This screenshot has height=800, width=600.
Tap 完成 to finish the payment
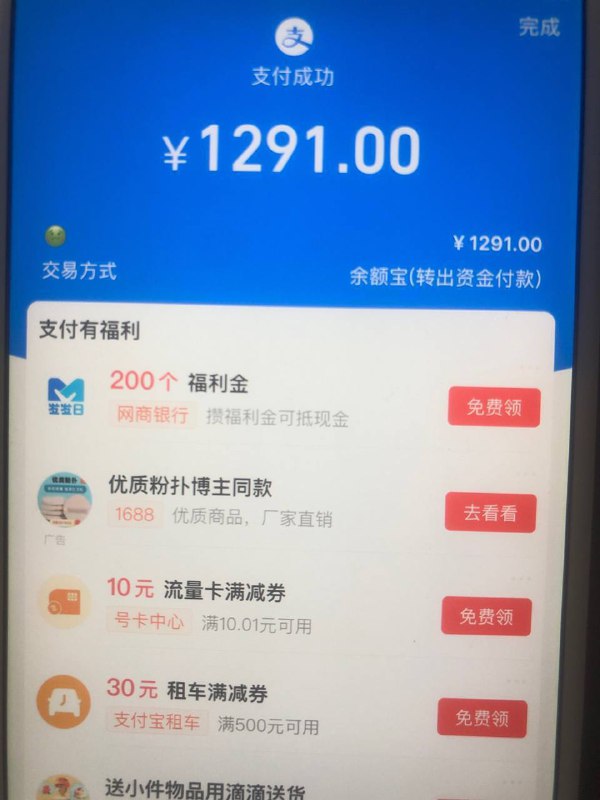tap(539, 27)
